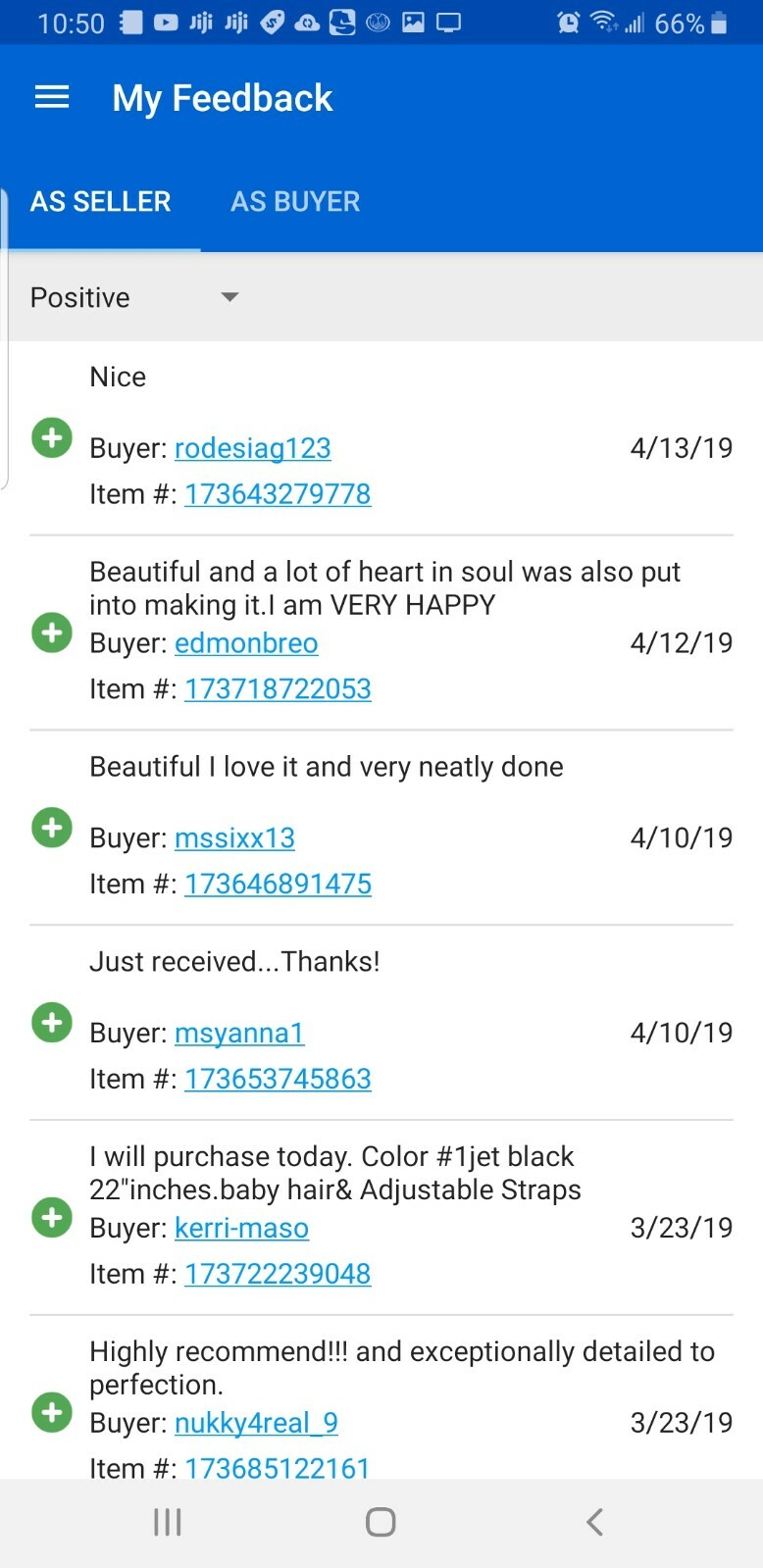Open recent apps from the navigation bar

point(168,1522)
